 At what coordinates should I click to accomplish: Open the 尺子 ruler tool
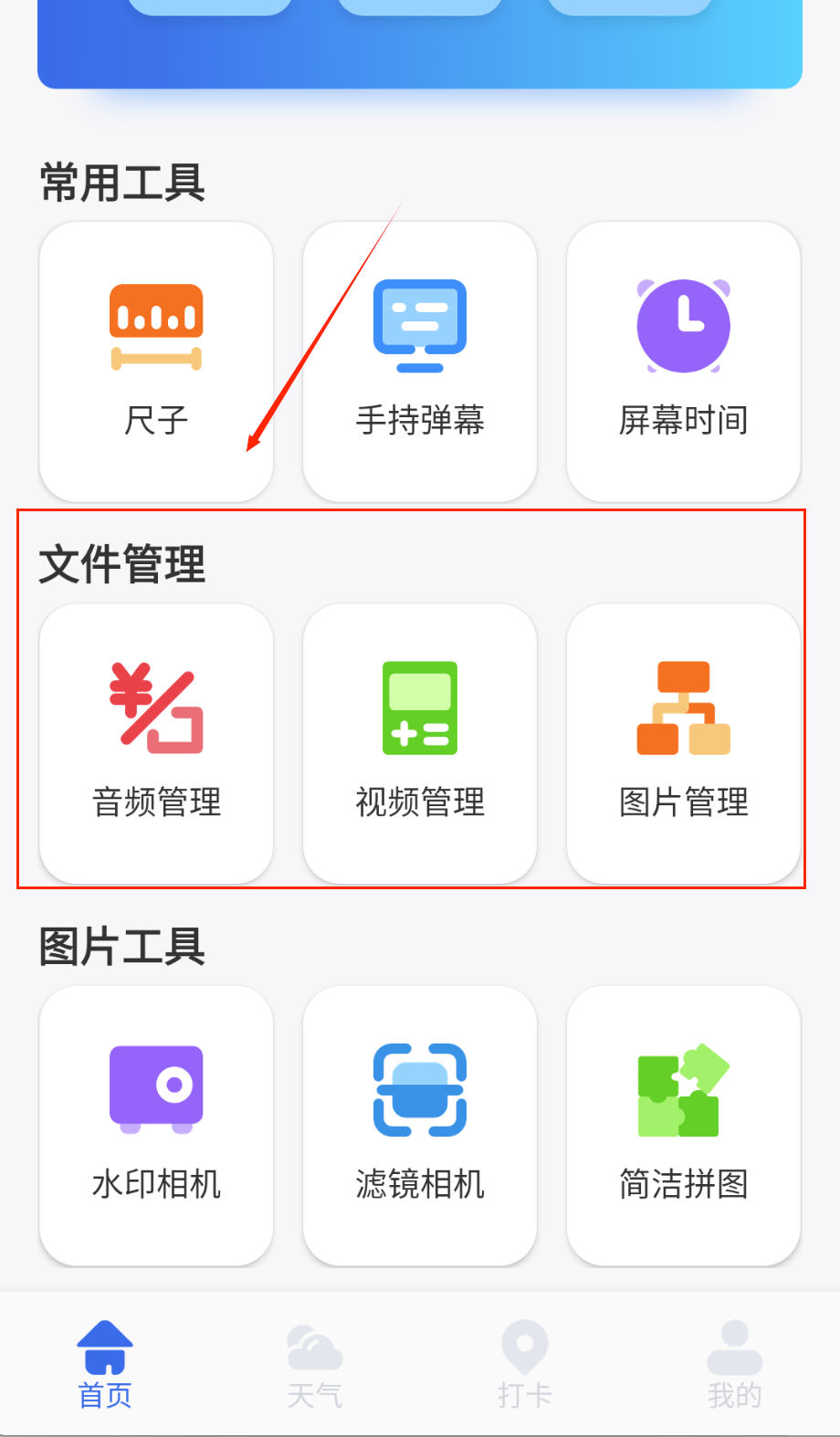coord(156,362)
